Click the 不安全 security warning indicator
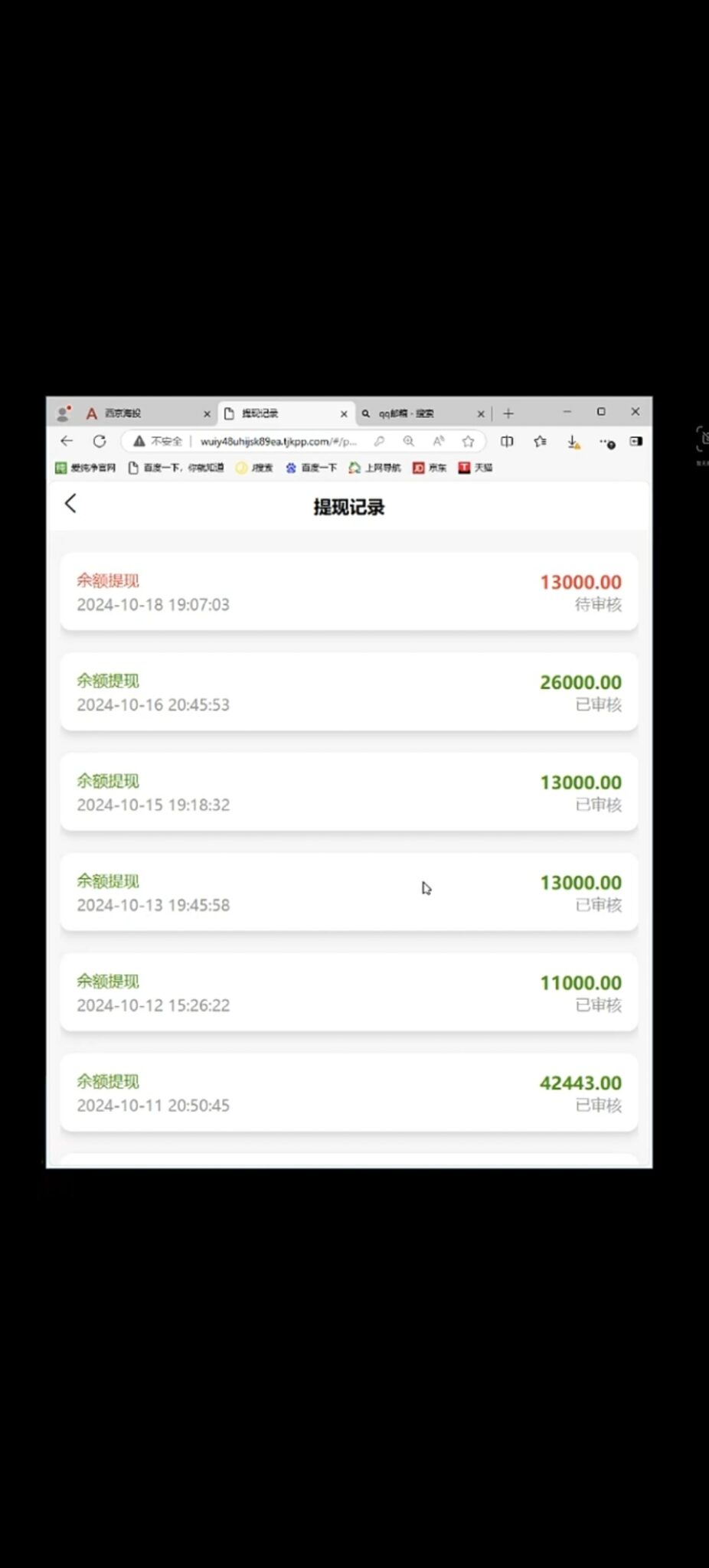This screenshot has height=1568, width=709. [x=162, y=441]
